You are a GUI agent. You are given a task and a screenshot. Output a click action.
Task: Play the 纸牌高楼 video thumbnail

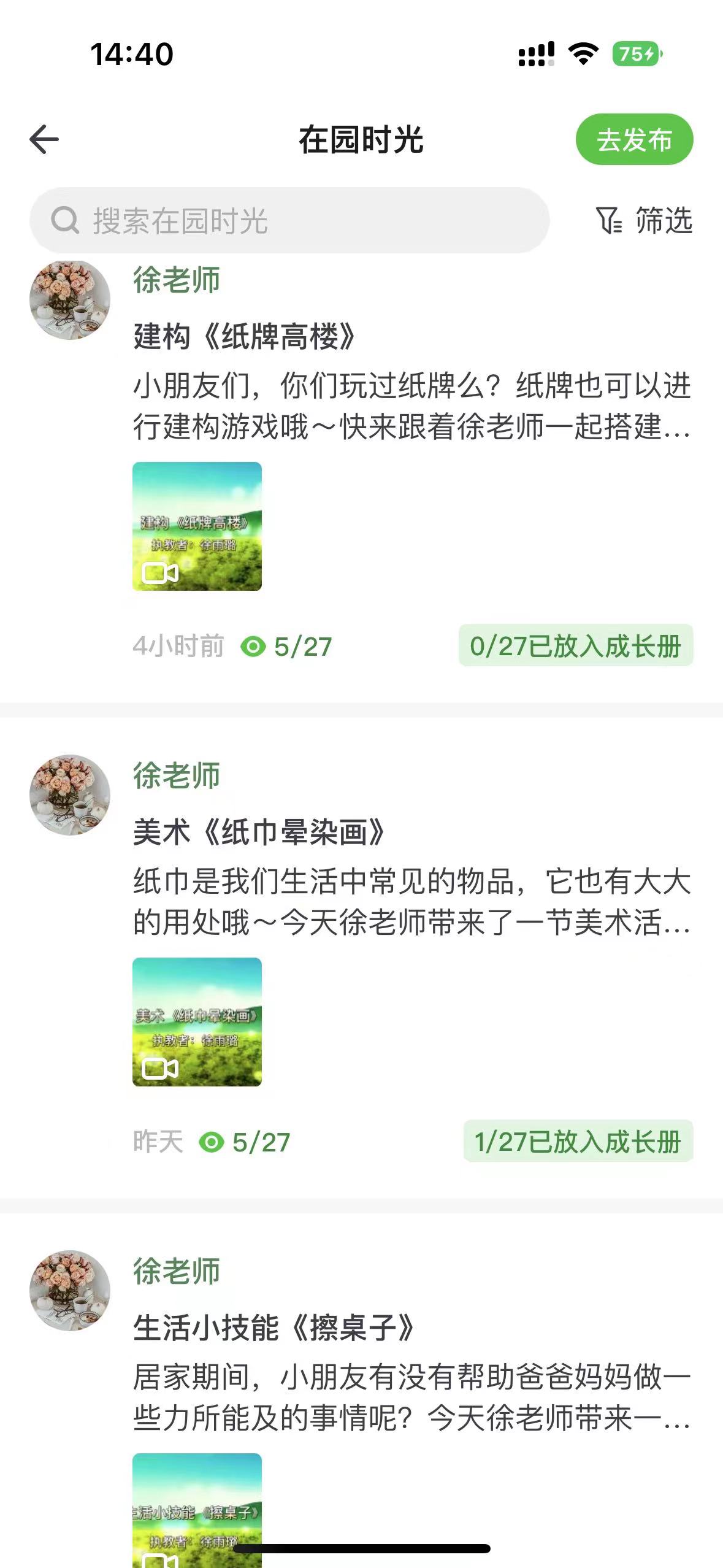tap(197, 526)
